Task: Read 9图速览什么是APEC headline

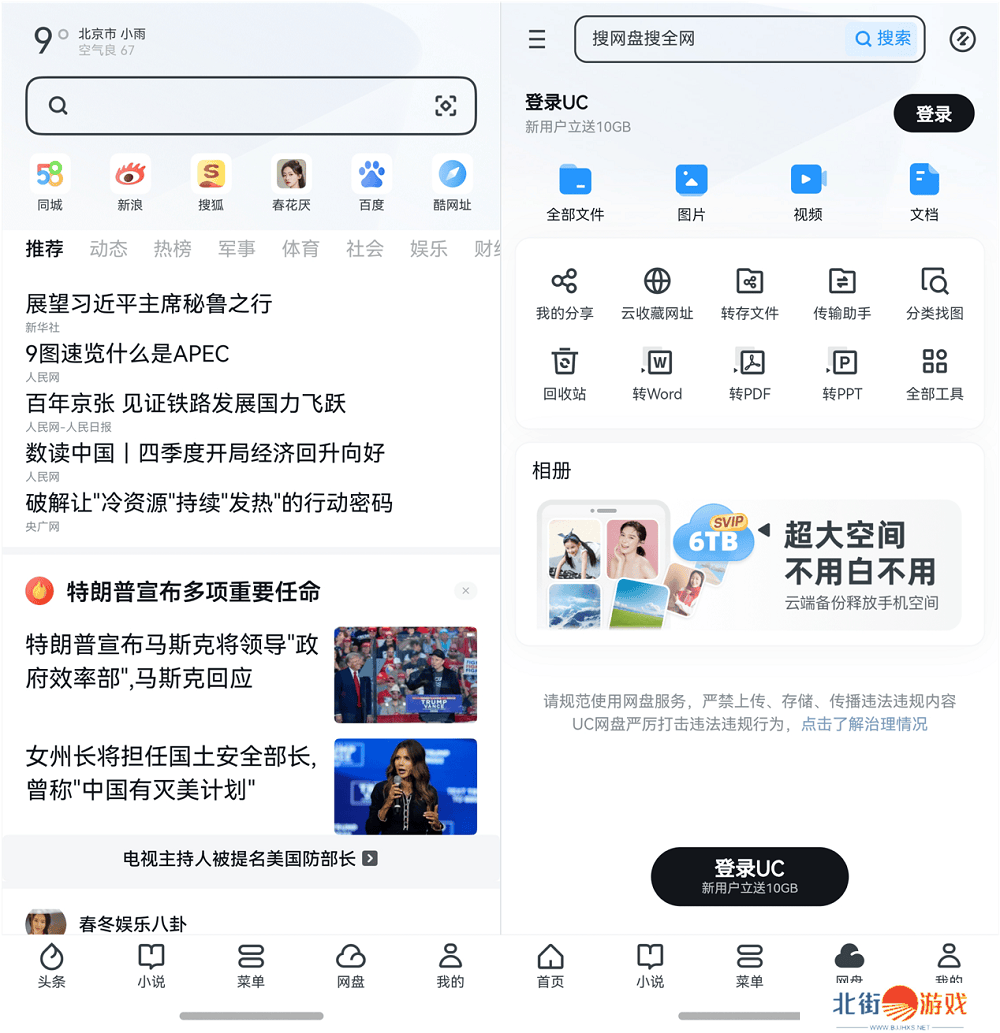Action: 128,353
